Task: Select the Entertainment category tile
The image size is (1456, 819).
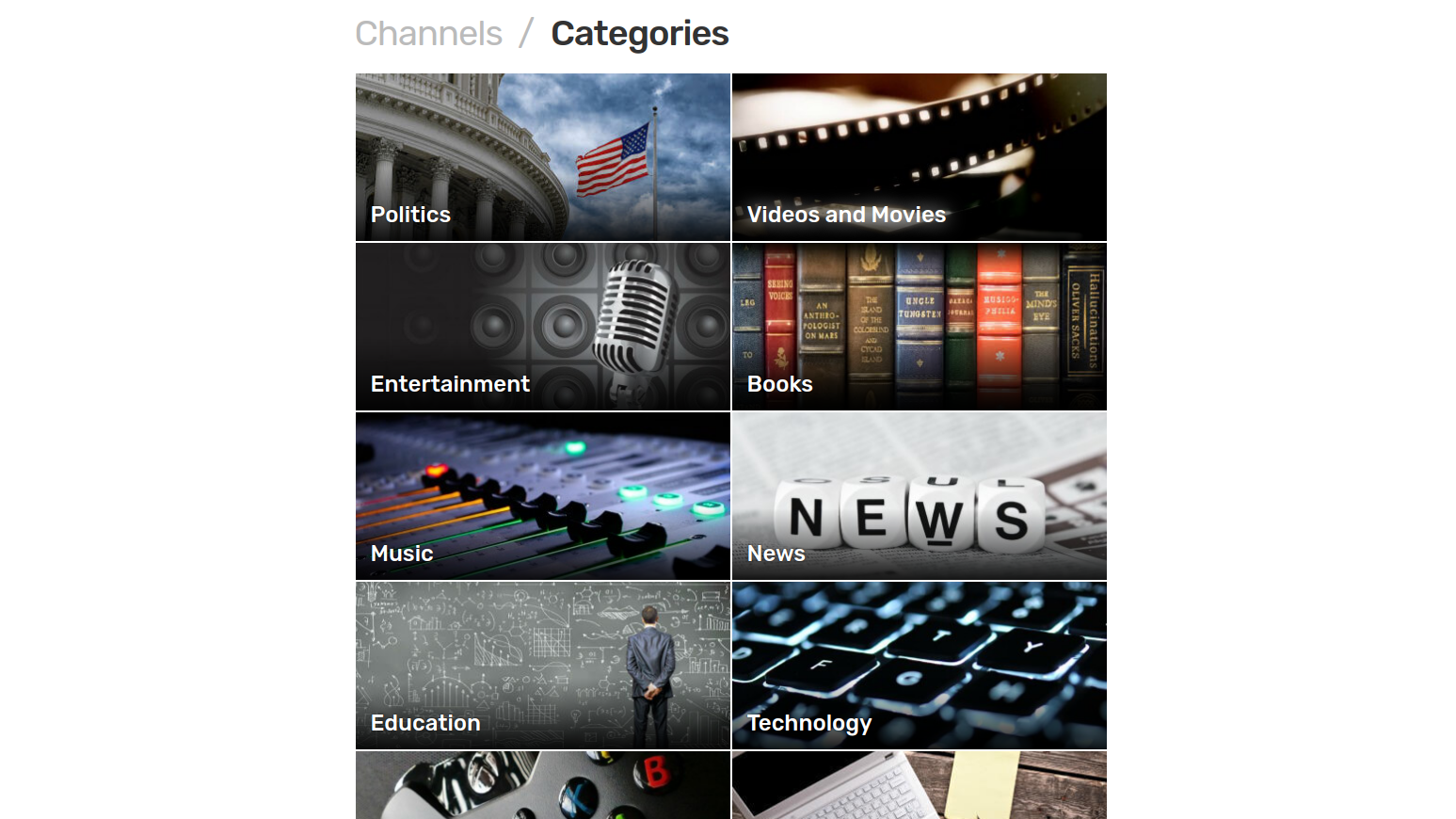Action: [543, 327]
